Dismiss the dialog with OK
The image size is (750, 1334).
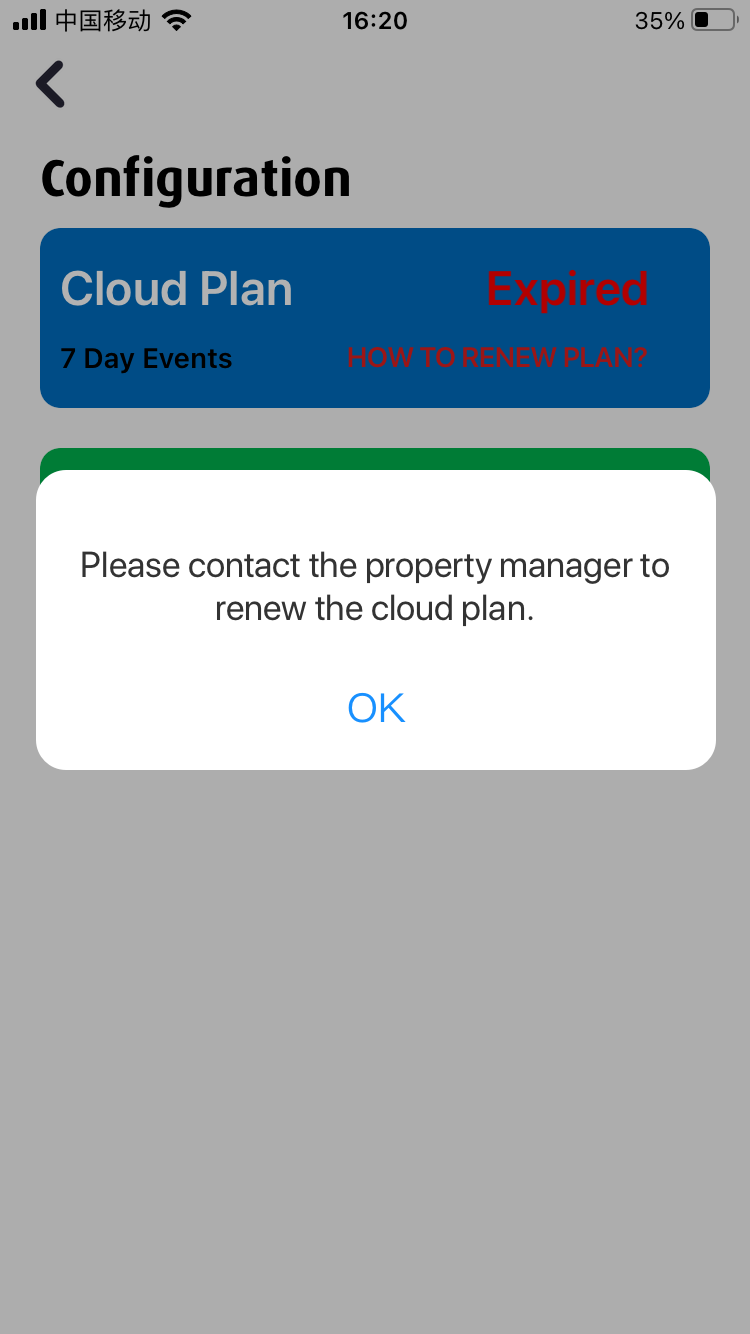click(x=376, y=708)
